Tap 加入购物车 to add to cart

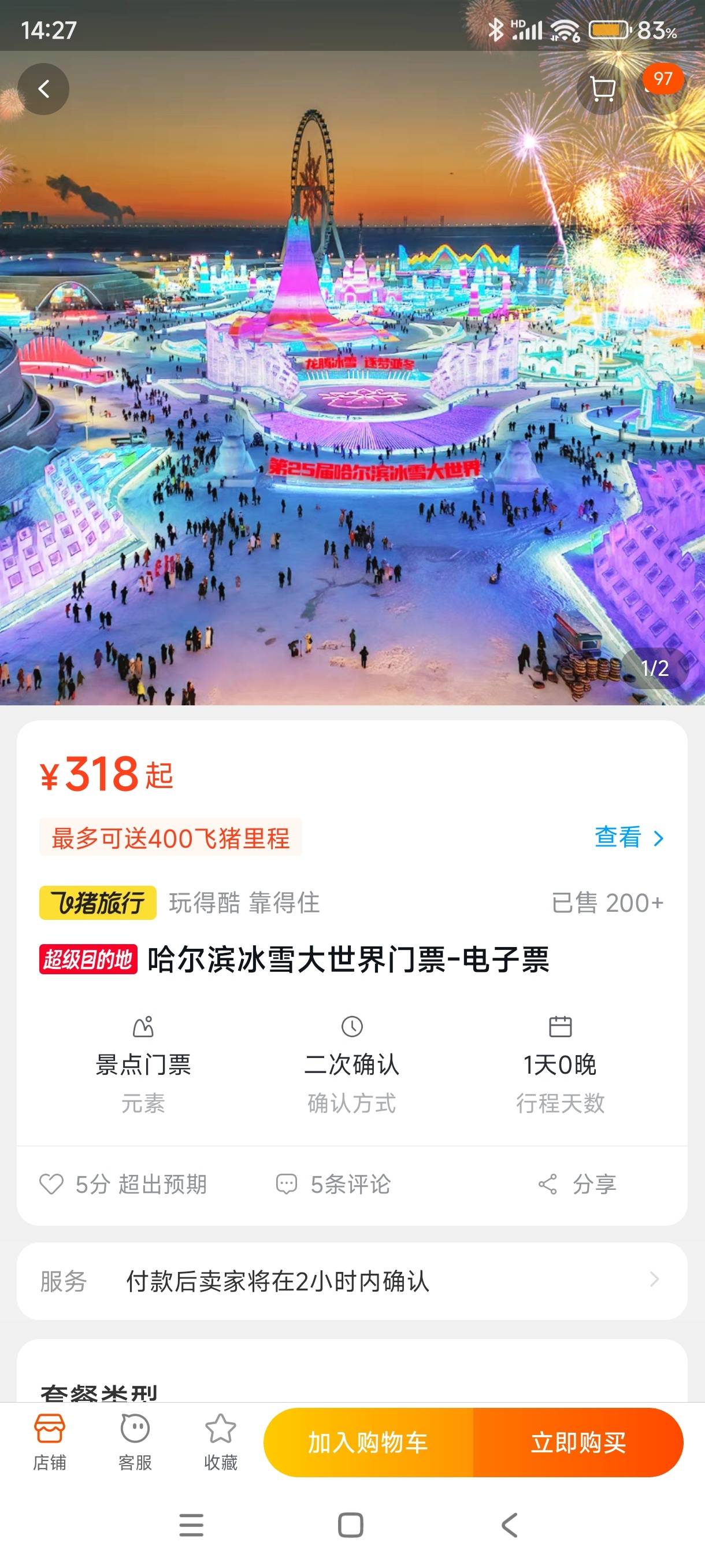click(368, 1443)
